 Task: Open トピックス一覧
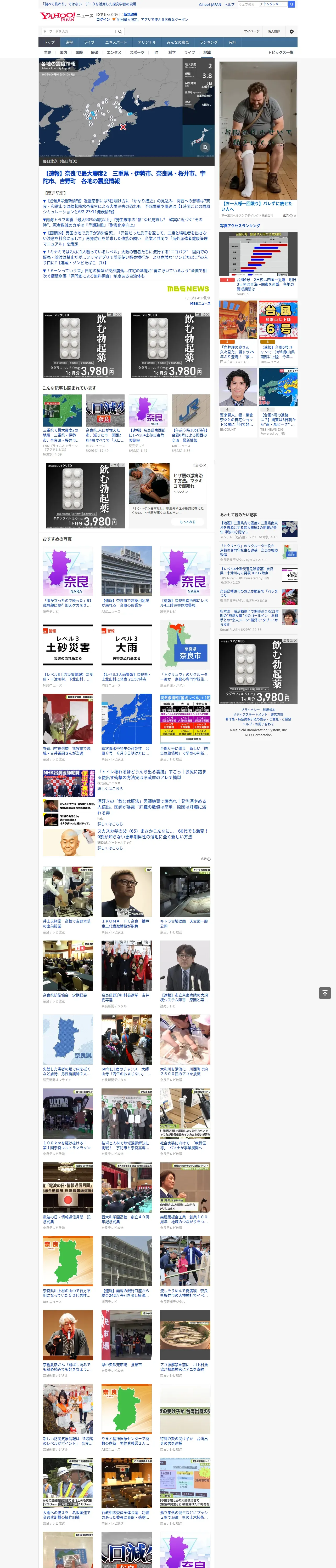pos(281,52)
